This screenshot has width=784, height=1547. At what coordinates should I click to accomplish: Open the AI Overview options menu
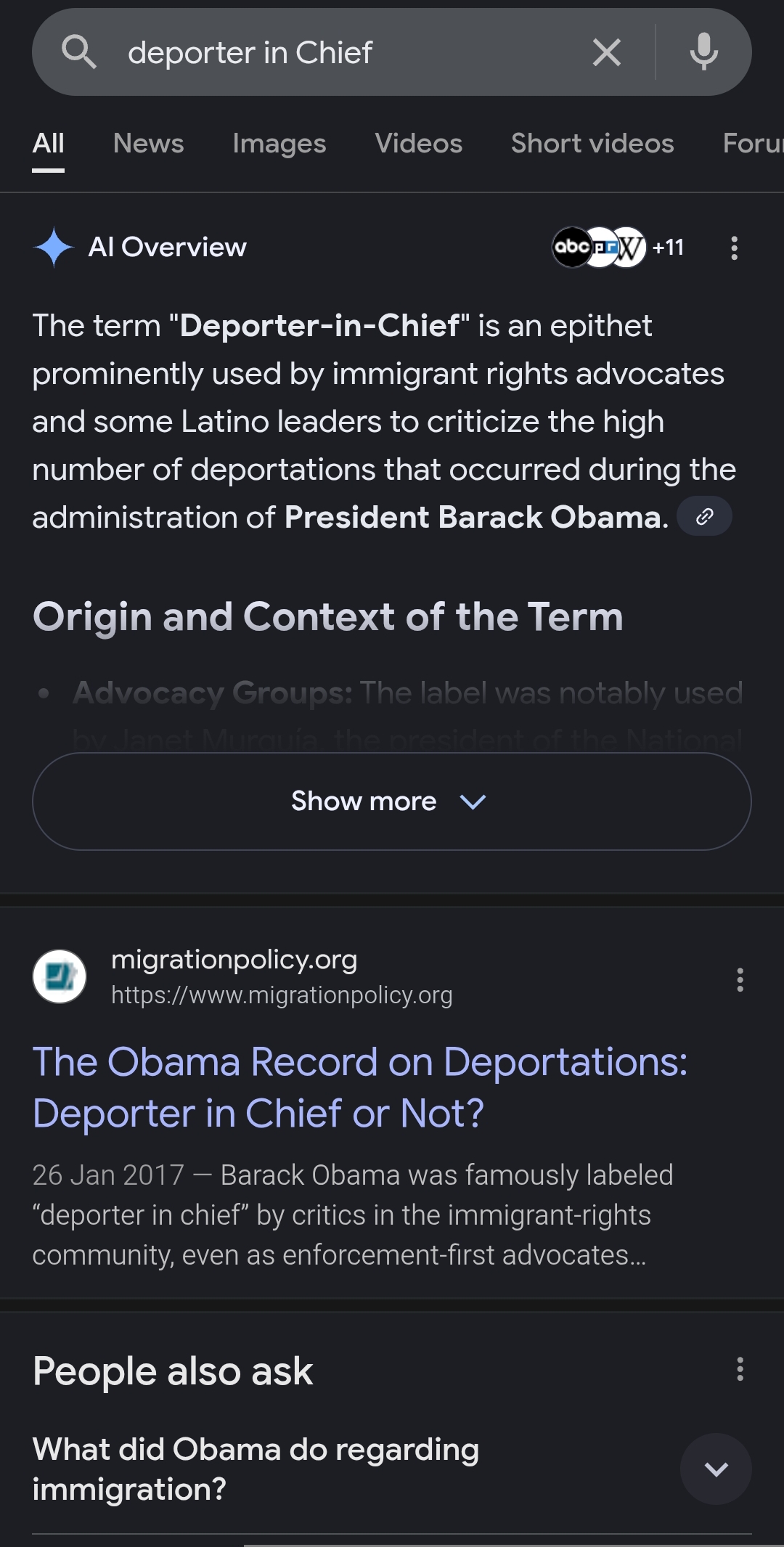pos(735,248)
